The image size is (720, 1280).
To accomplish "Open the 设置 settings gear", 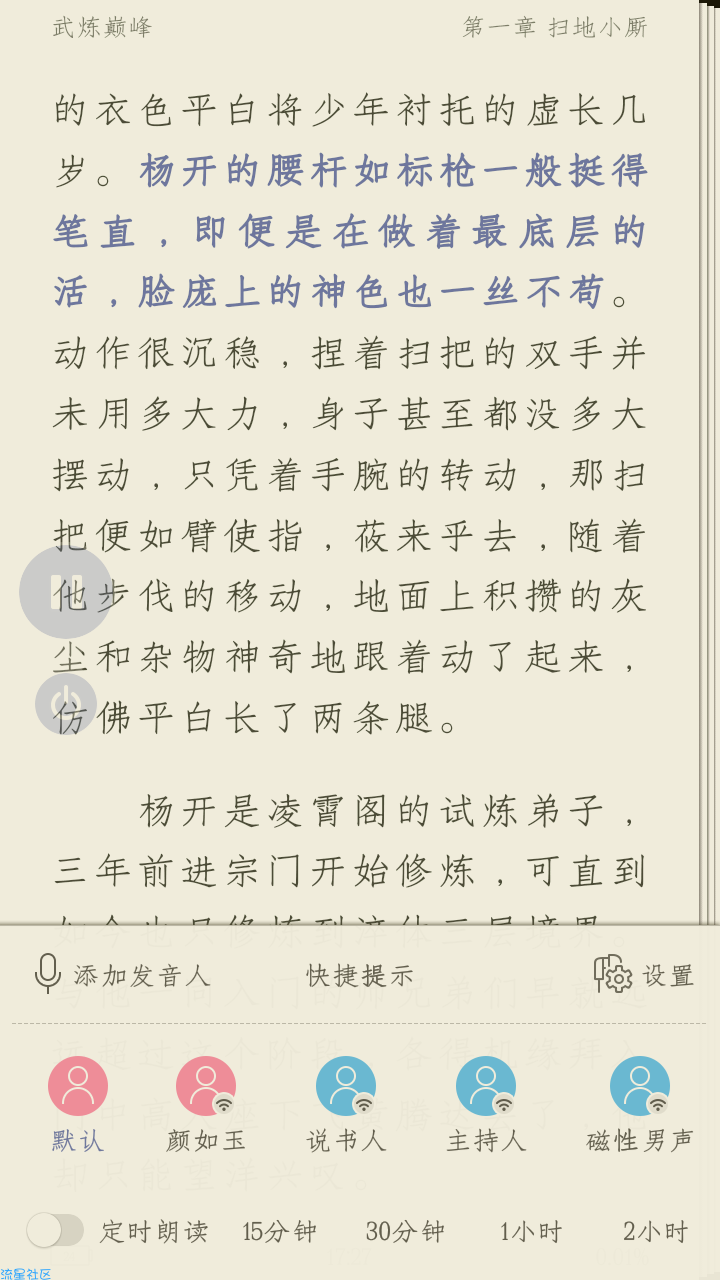I will [644, 975].
